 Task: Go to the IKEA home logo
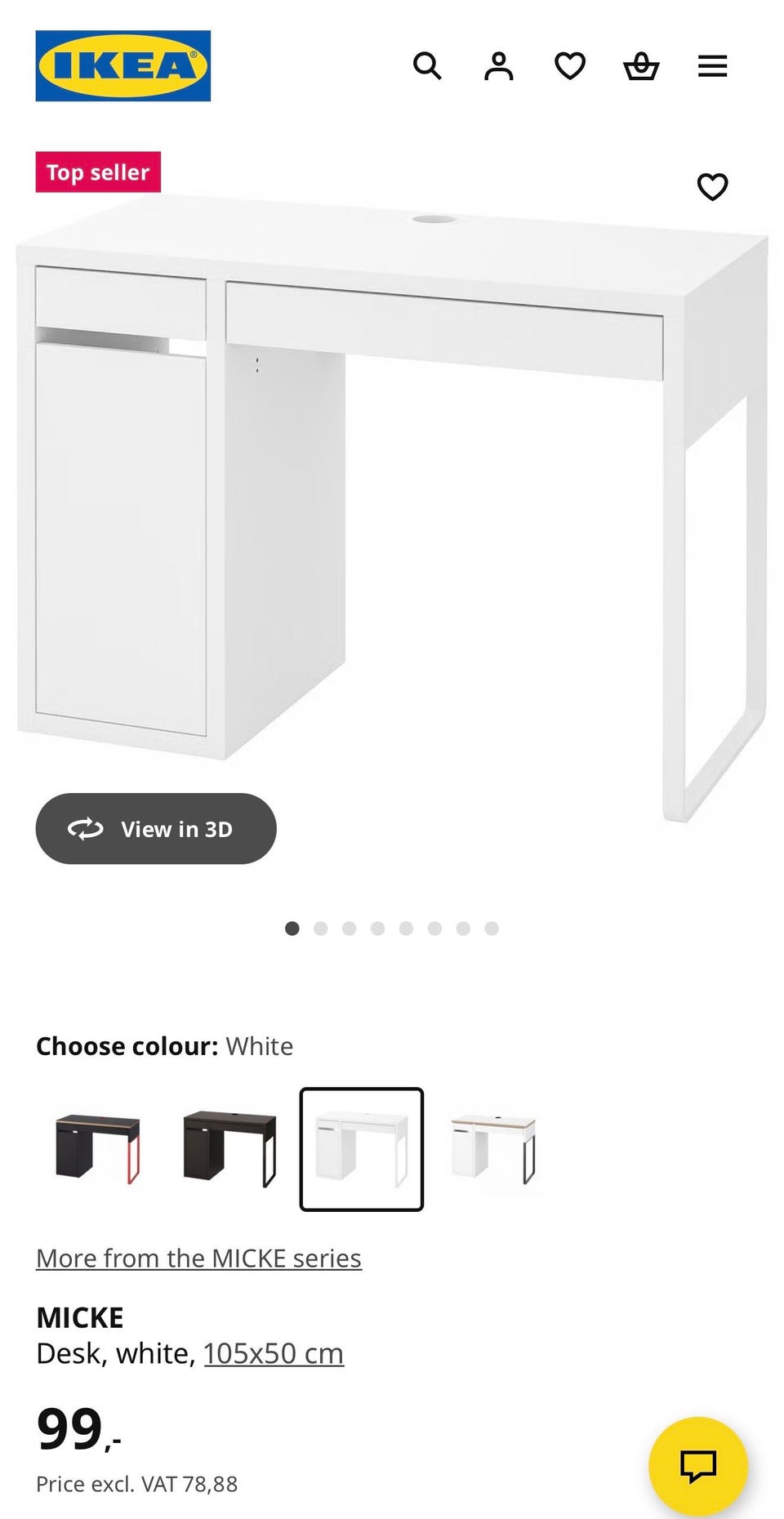[x=123, y=66]
